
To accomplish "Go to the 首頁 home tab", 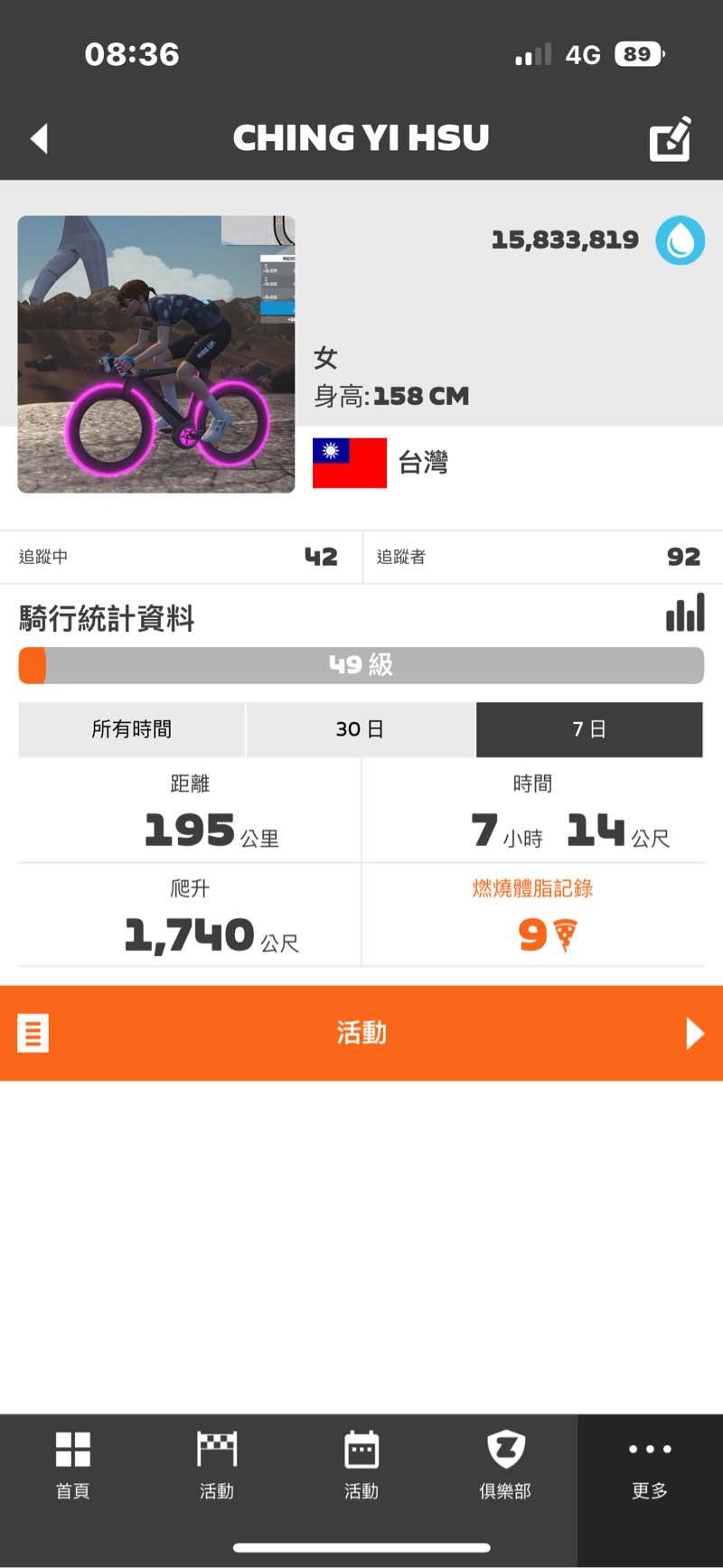I will tap(72, 1464).
